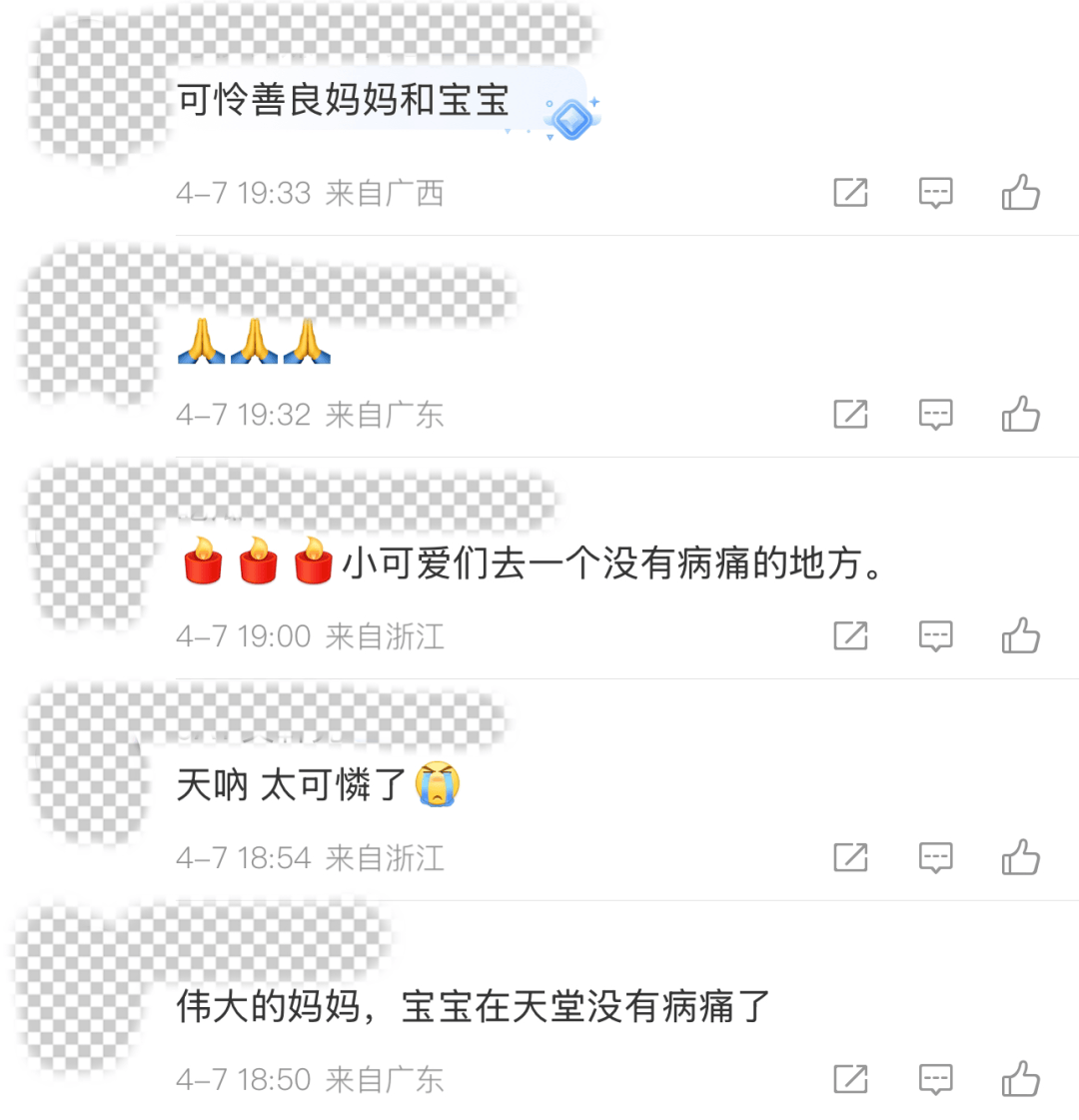The height and width of the screenshot is (1120, 1079).
Task: Repost the comment 天呐 太可怜了
Action: [x=850, y=857]
